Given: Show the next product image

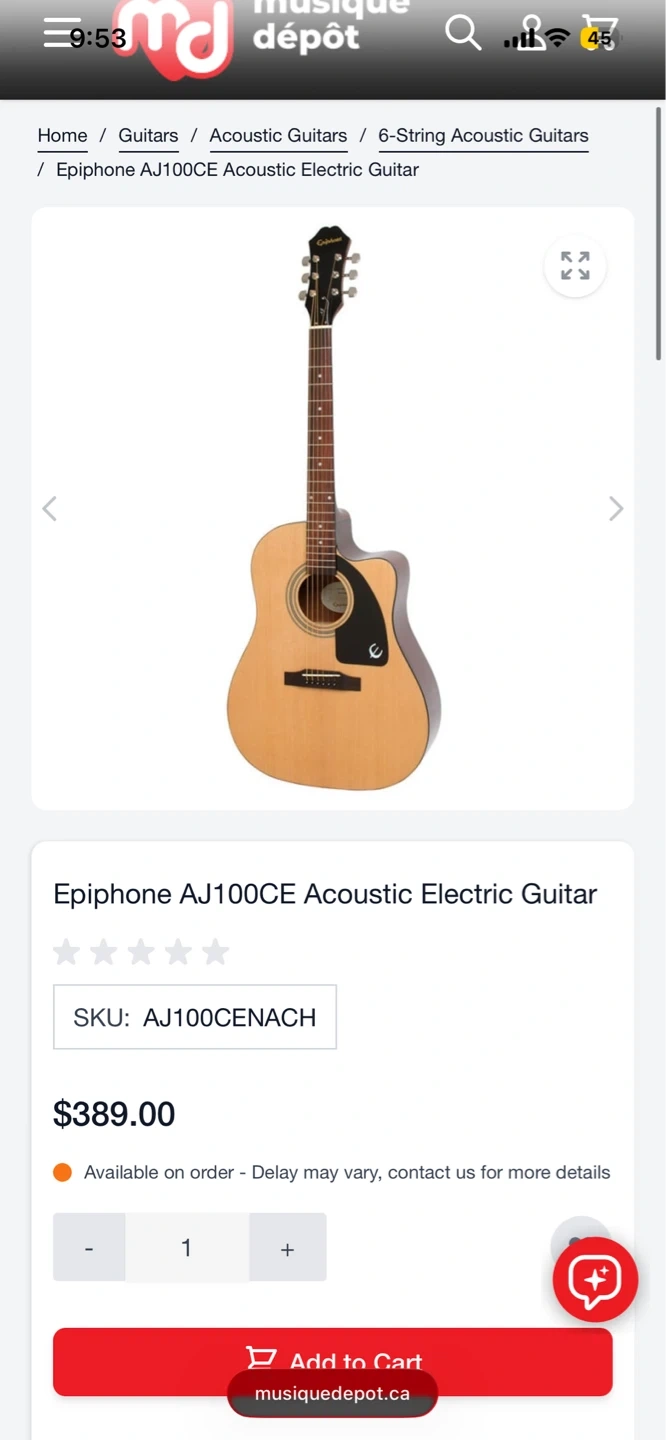Looking at the screenshot, I should point(616,509).
